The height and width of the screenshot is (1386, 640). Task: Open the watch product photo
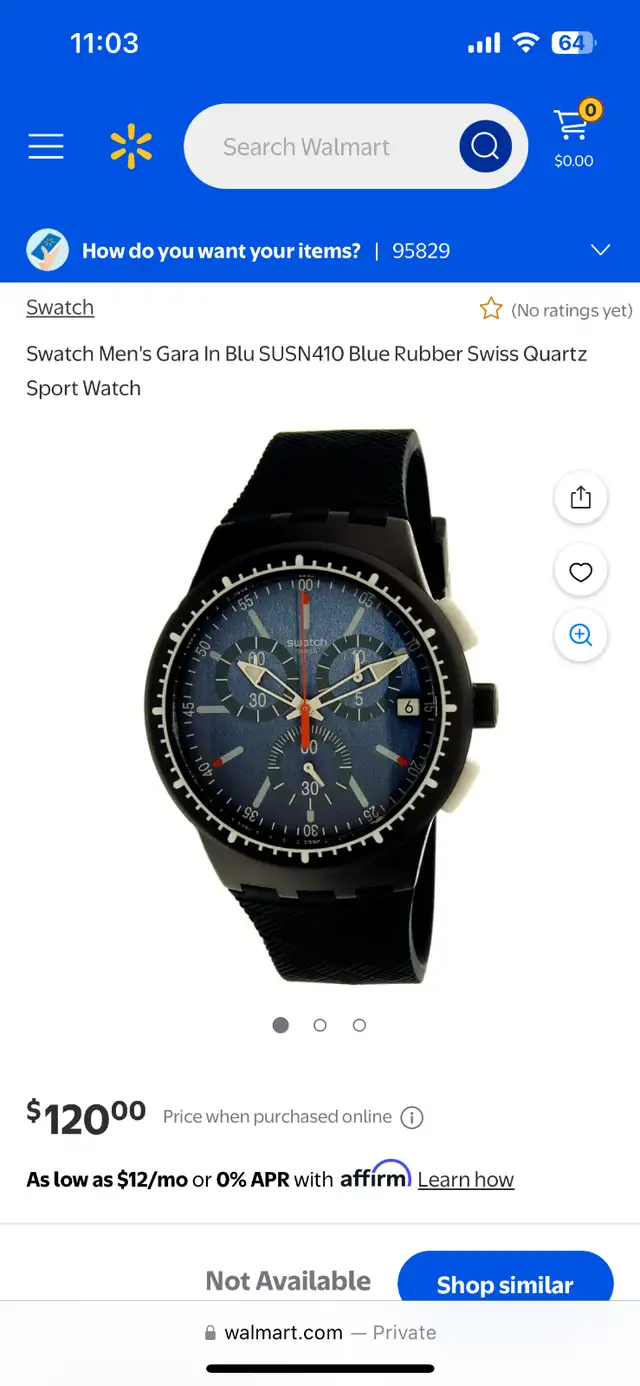320,707
